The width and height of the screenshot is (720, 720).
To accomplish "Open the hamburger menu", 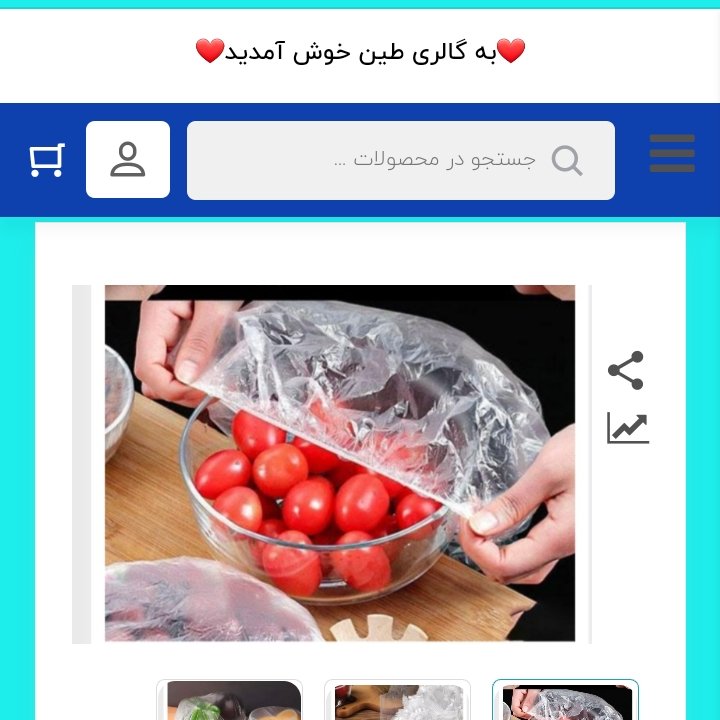I will coord(672,154).
